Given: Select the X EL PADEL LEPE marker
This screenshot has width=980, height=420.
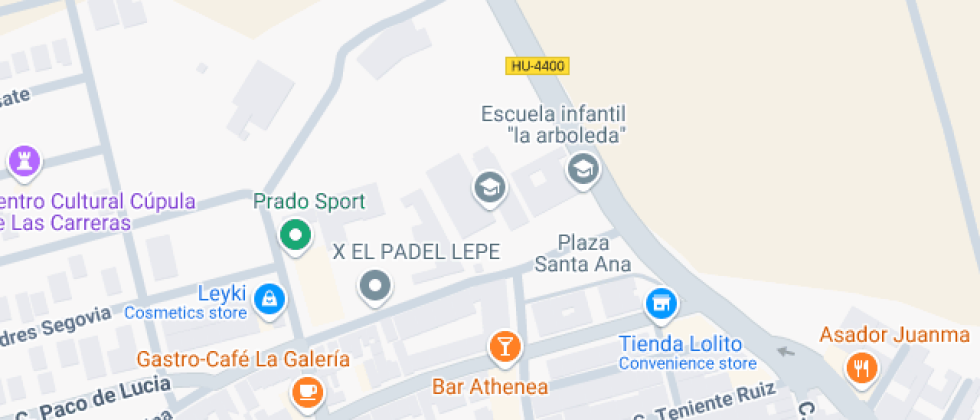Looking at the screenshot, I should 375,286.
